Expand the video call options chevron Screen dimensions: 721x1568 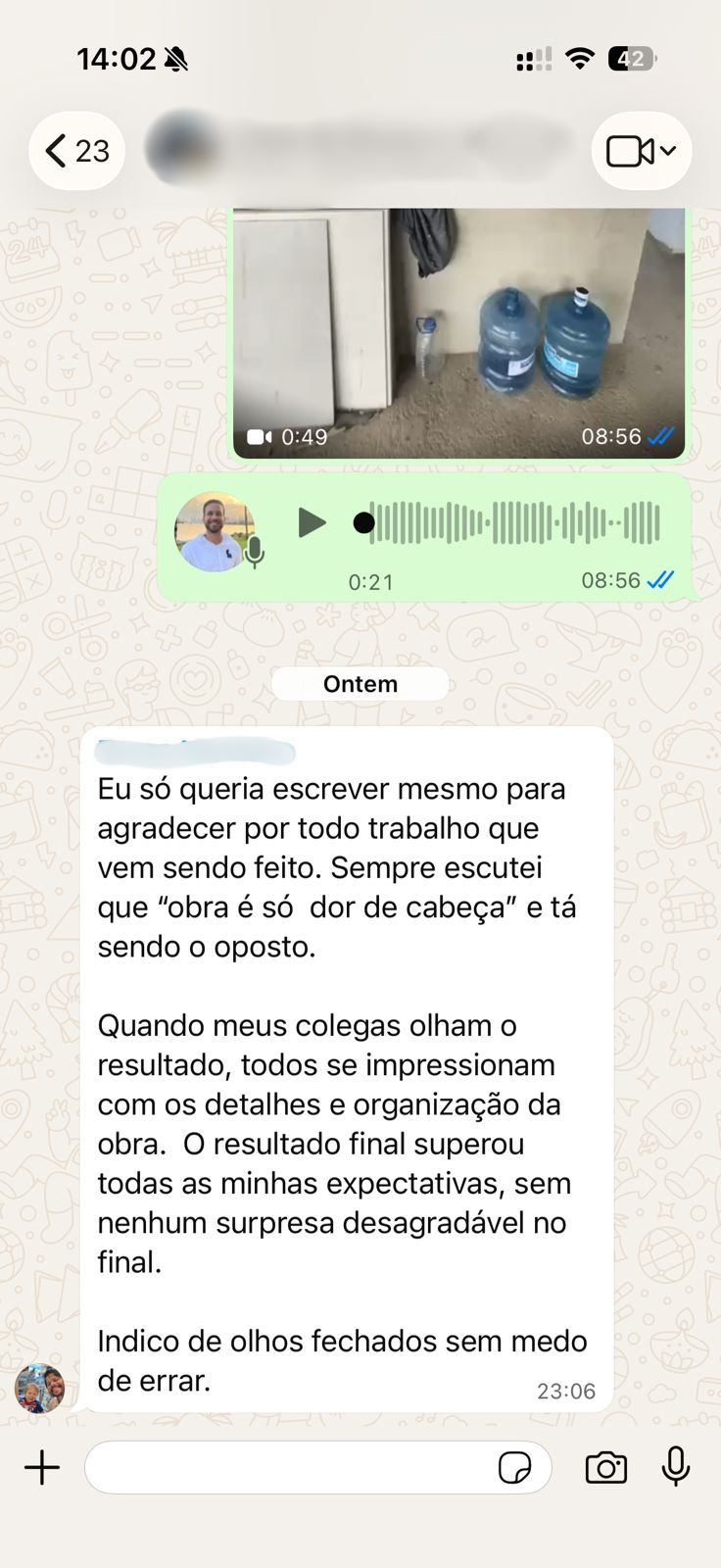[x=665, y=152]
